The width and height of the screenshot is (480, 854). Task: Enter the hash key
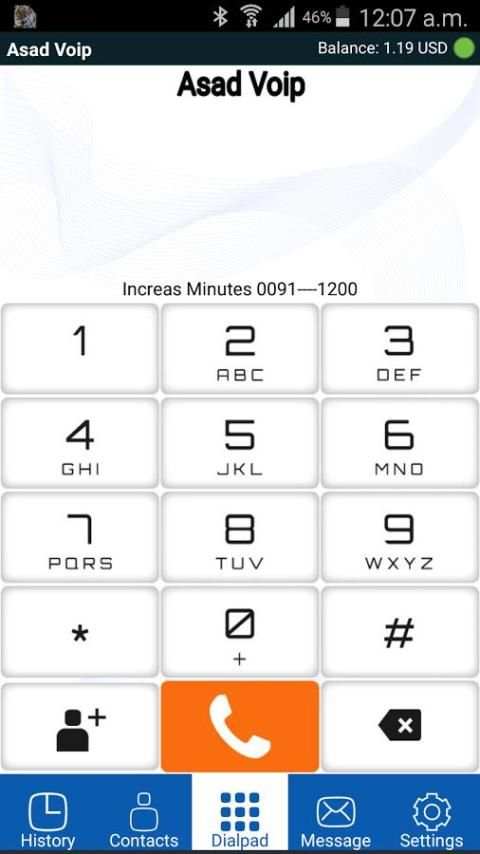point(399,632)
